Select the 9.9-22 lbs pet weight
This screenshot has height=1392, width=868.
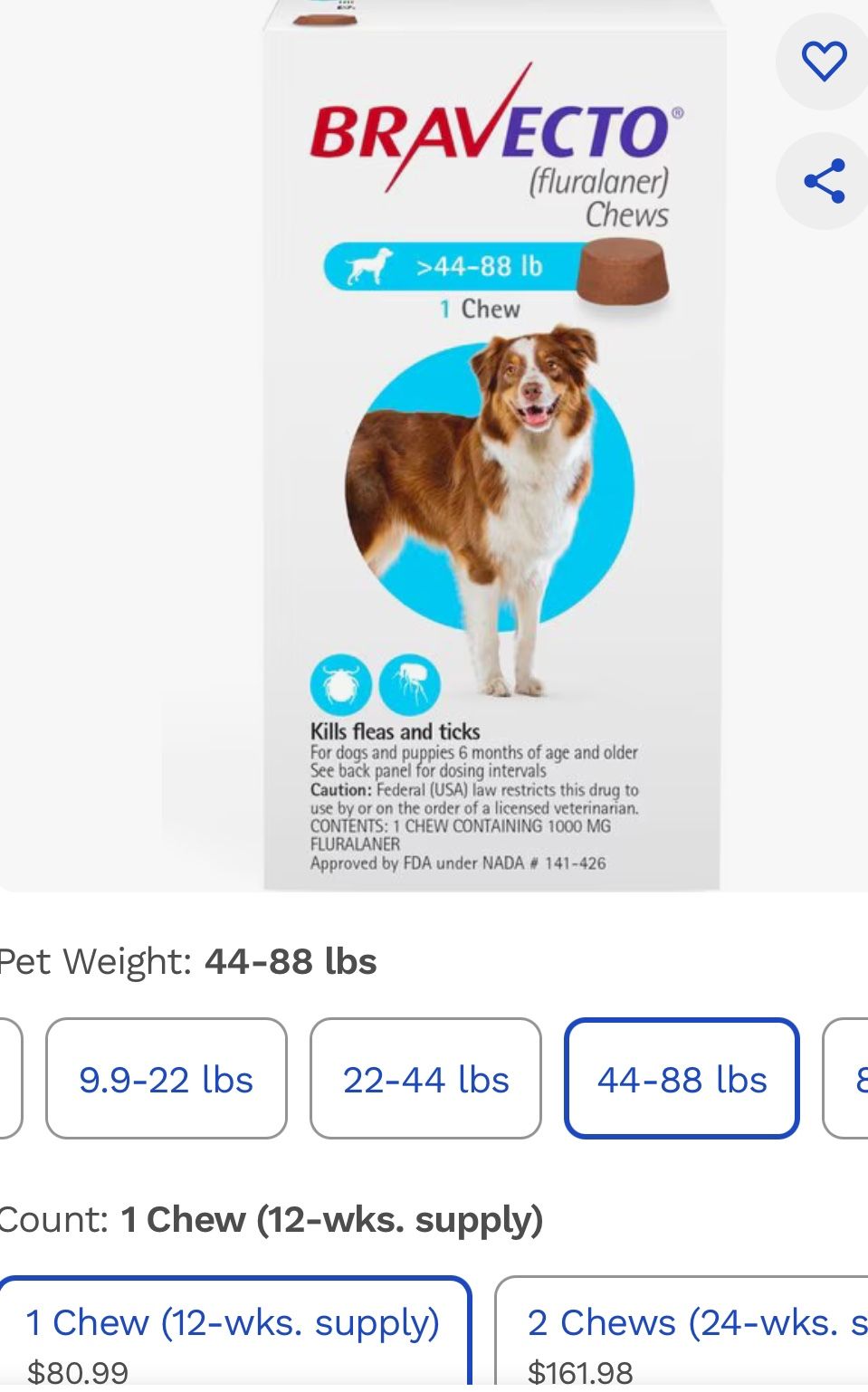click(x=167, y=1078)
